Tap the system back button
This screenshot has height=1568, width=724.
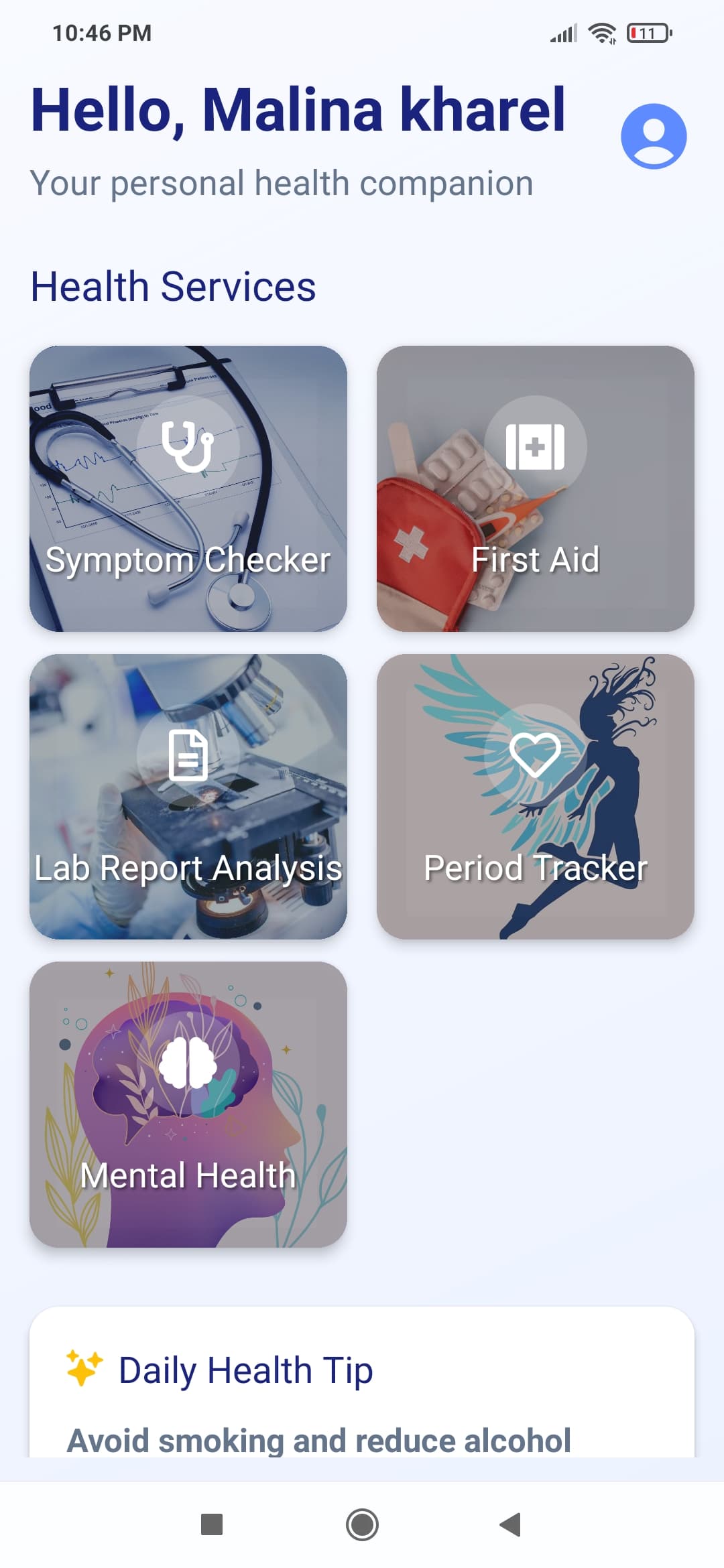(511, 1524)
